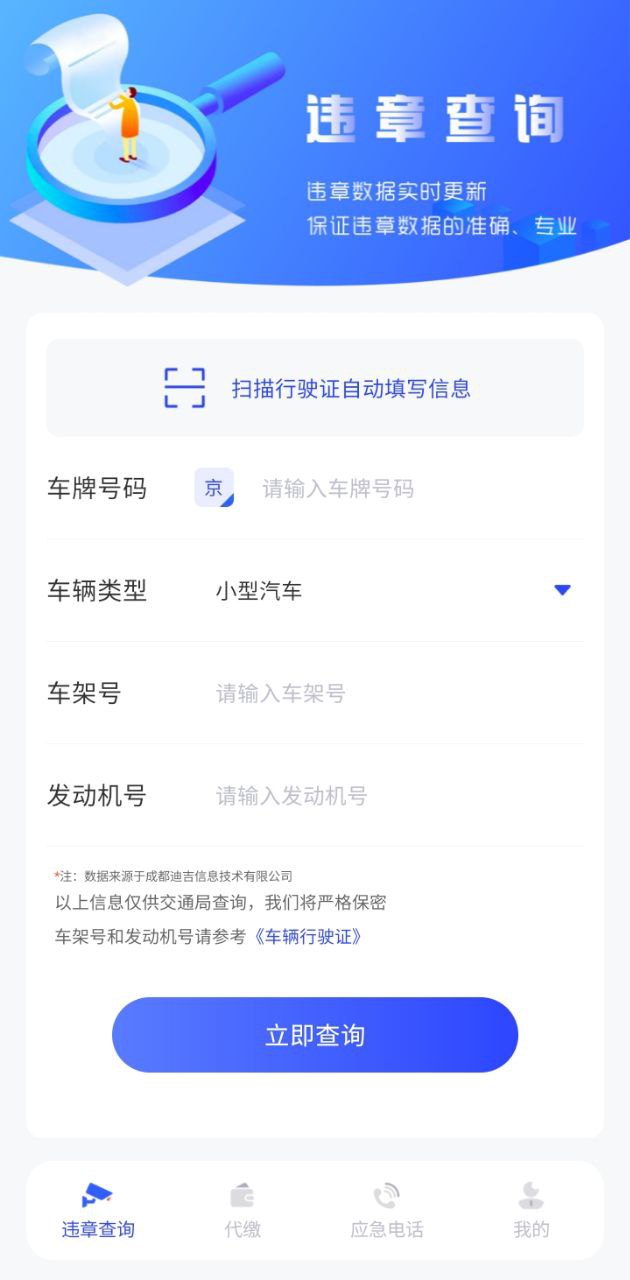This screenshot has width=630, height=1280.
Task: Change the 京 province prefix selector
Action: [x=214, y=488]
